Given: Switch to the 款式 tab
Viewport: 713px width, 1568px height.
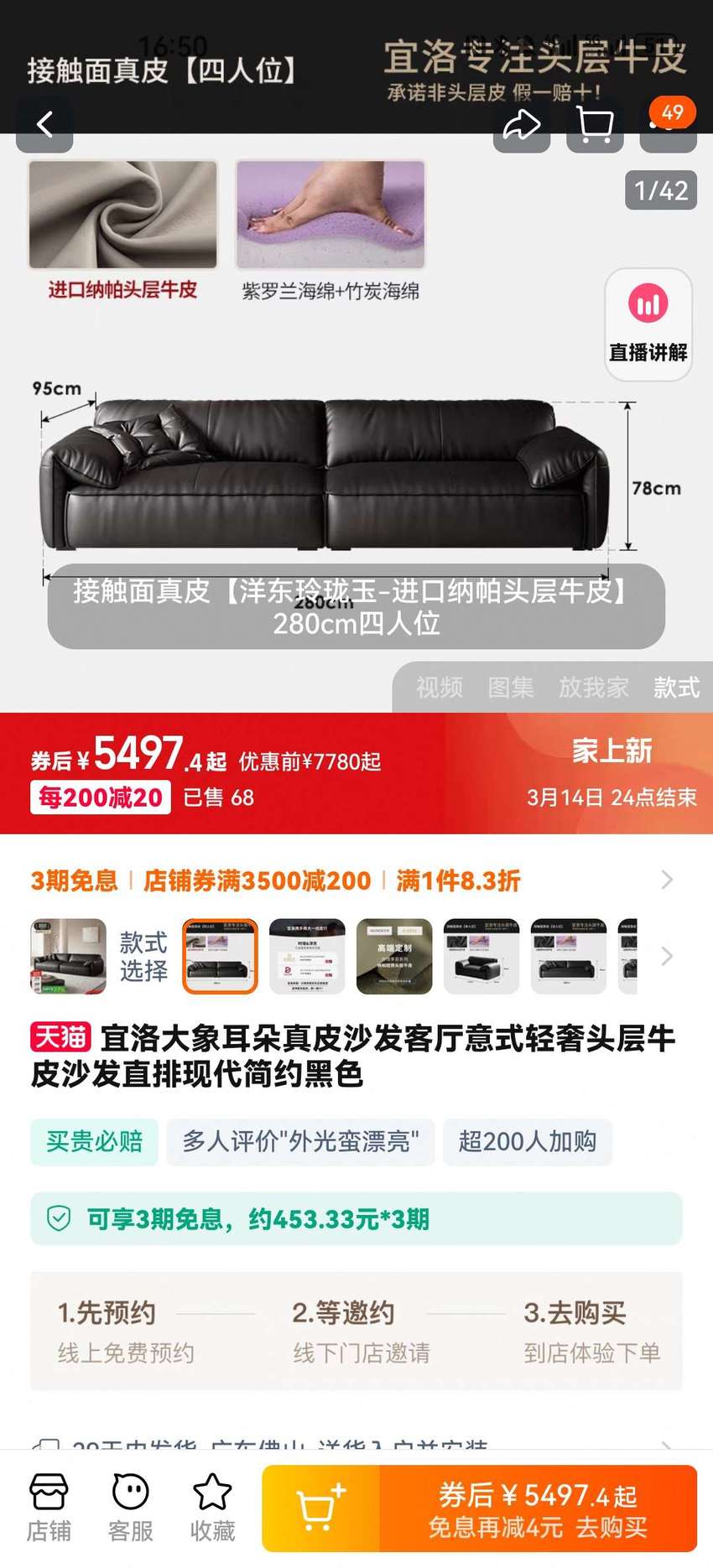Looking at the screenshot, I should [676, 688].
